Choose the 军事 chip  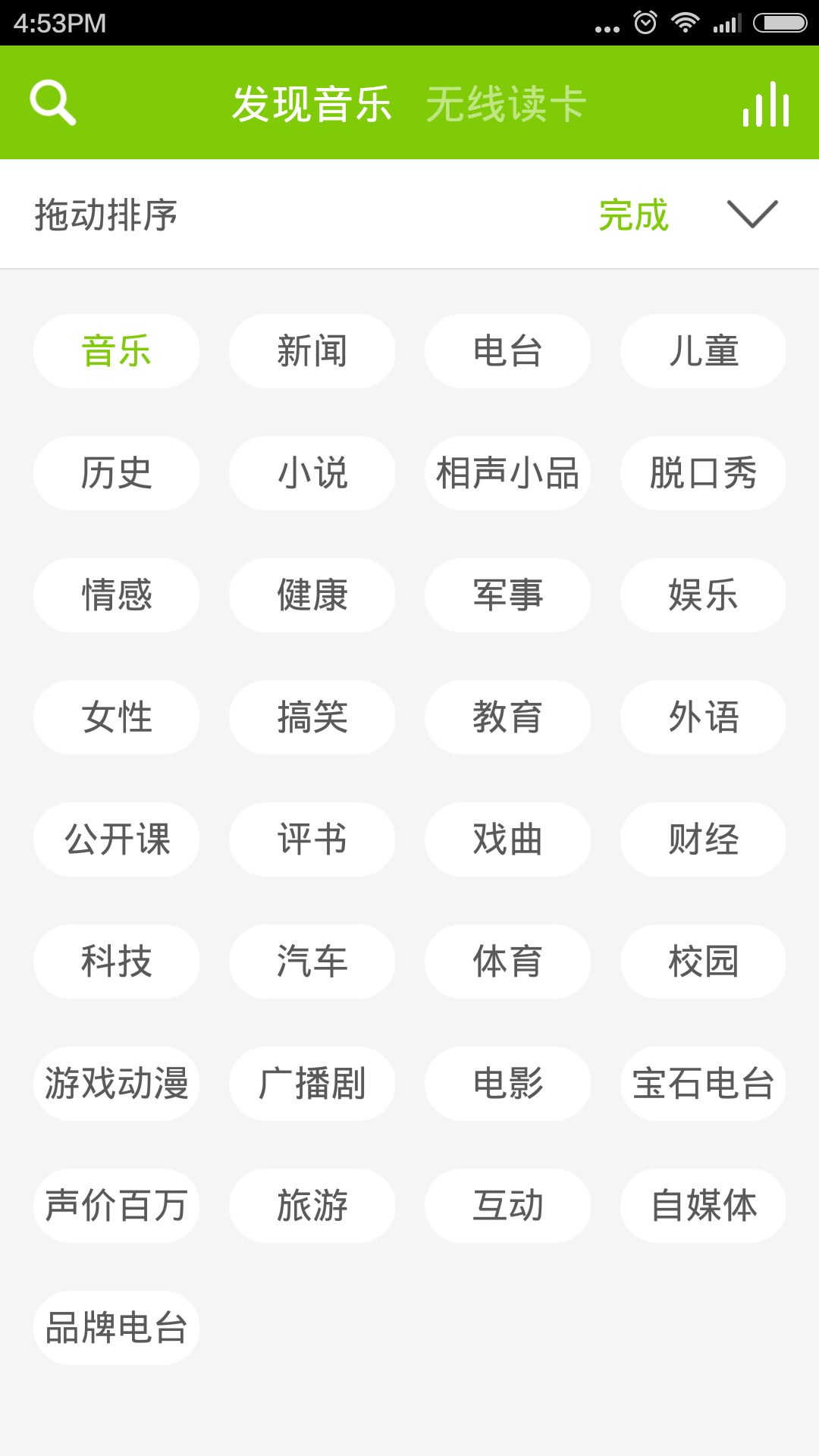507,595
